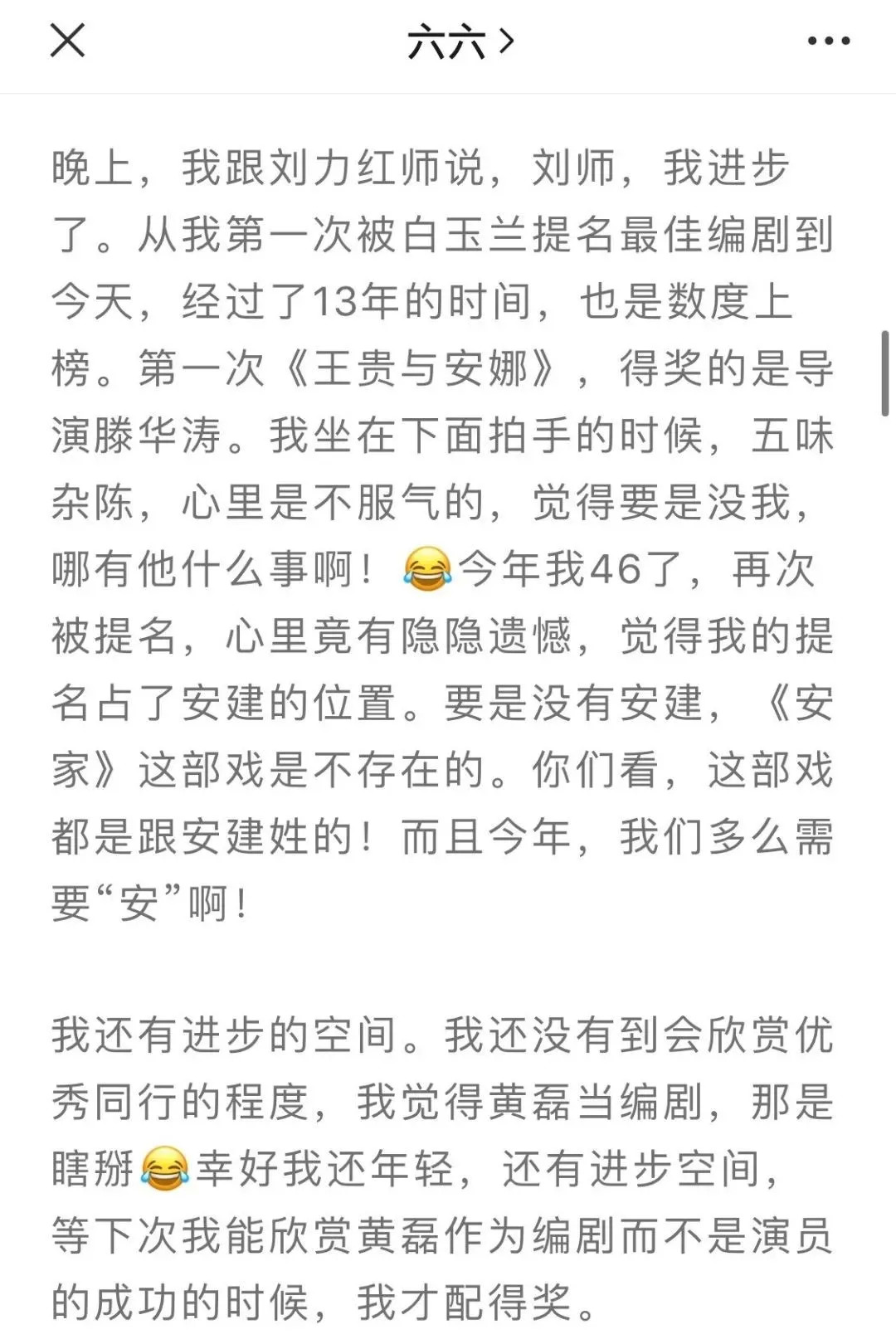Close the article page
Viewport: 896px width, 1344px height.
[67, 41]
